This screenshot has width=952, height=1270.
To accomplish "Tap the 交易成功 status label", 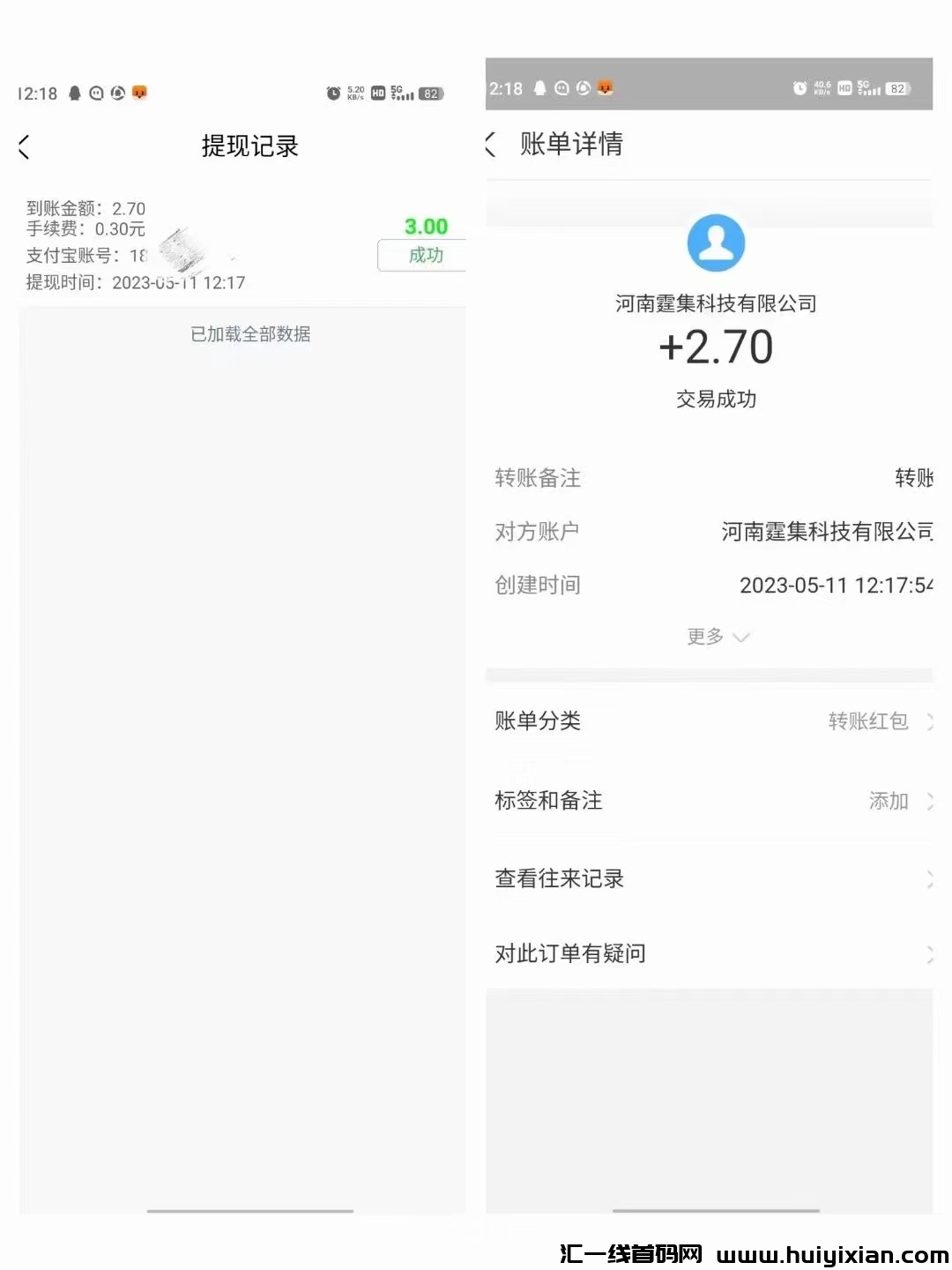I will [716, 400].
